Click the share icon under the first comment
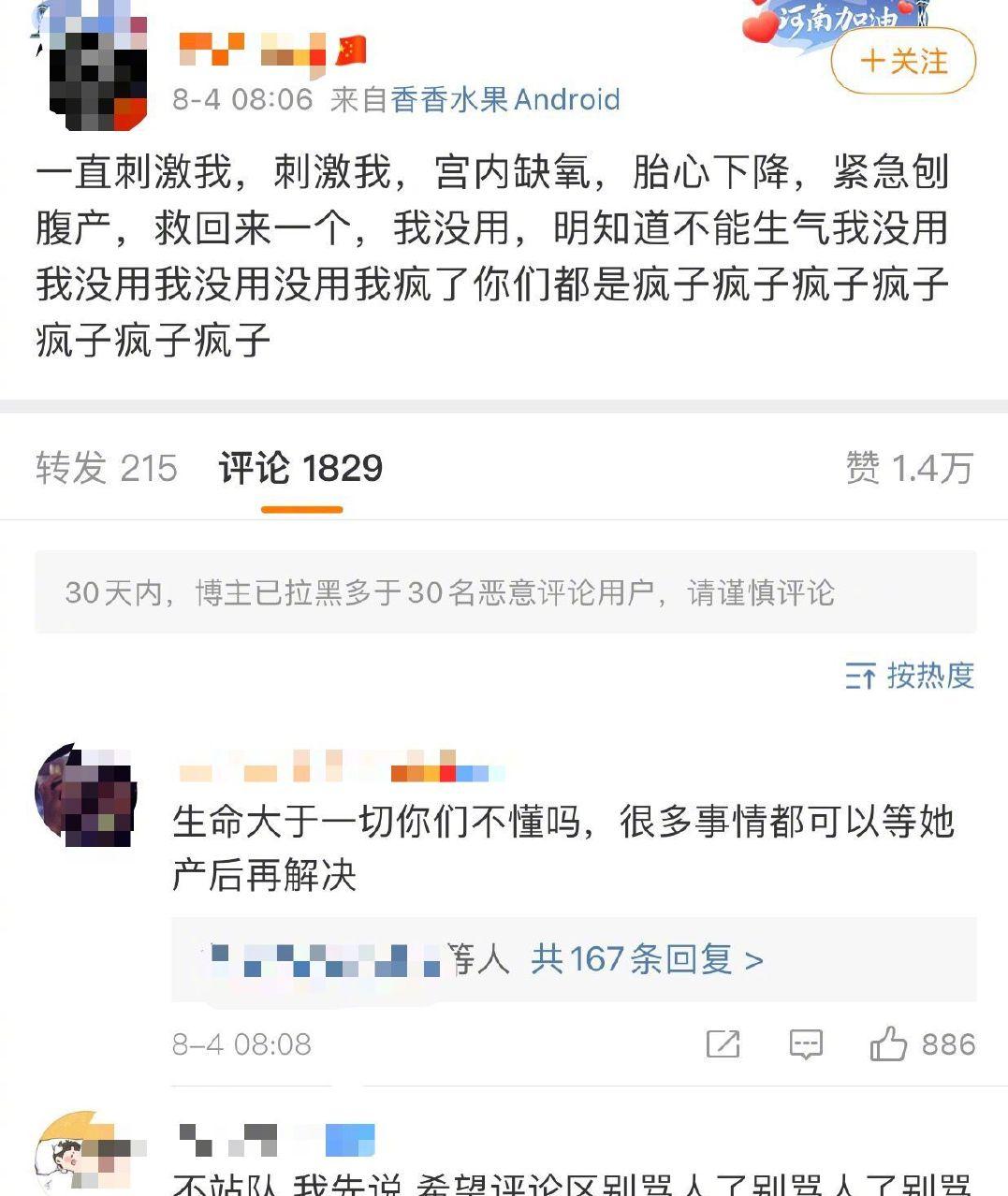The width and height of the screenshot is (1008, 1196). pos(722,1043)
